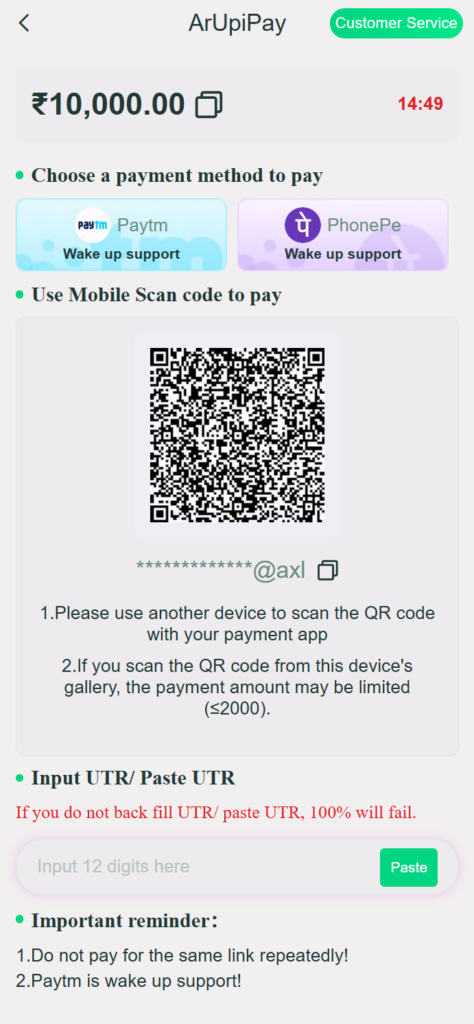Choose PhonePe as payment method
Screen dimensions: 474x1024
(343, 234)
